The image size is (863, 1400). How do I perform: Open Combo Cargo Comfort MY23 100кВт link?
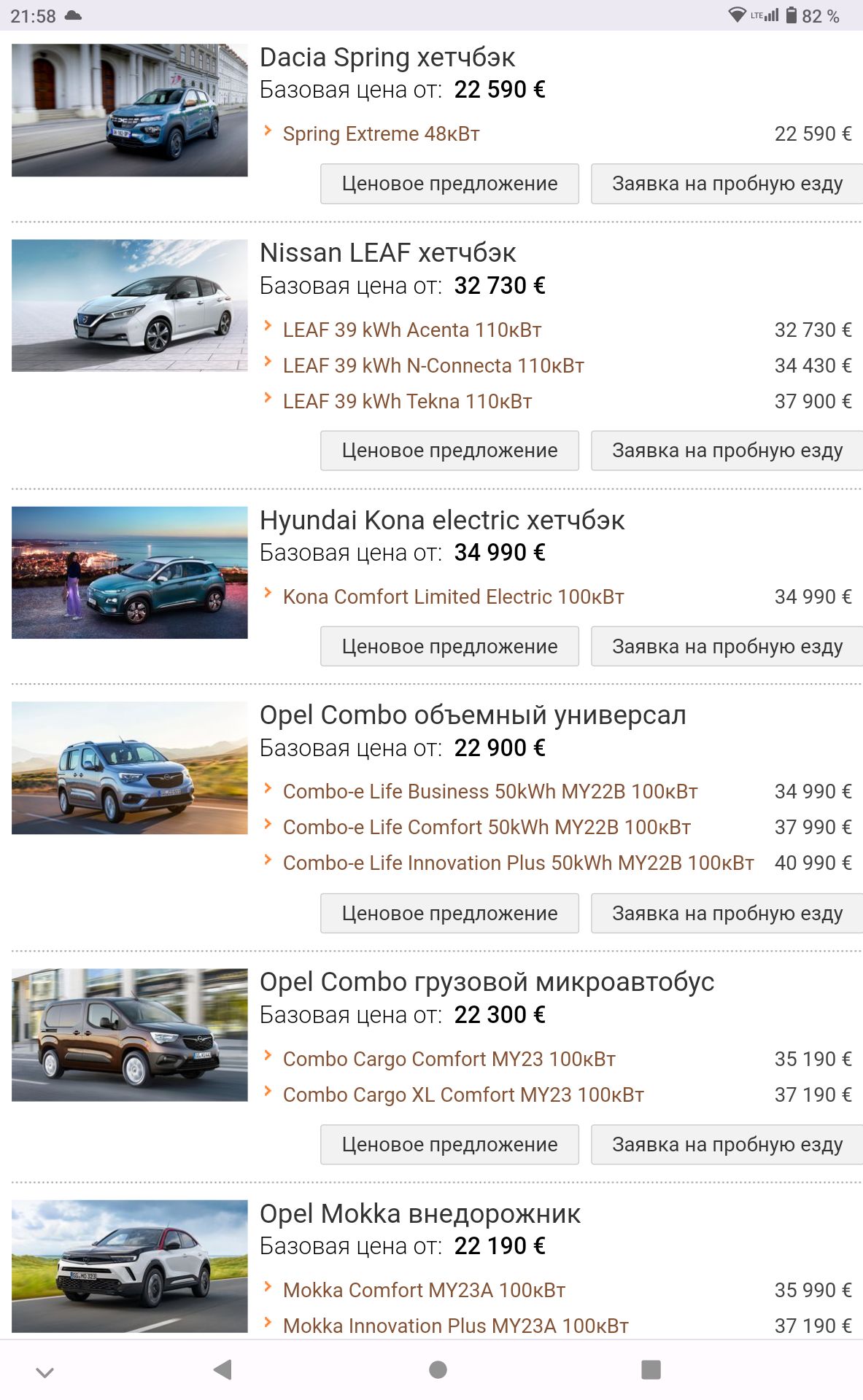[x=449, y=1059]
